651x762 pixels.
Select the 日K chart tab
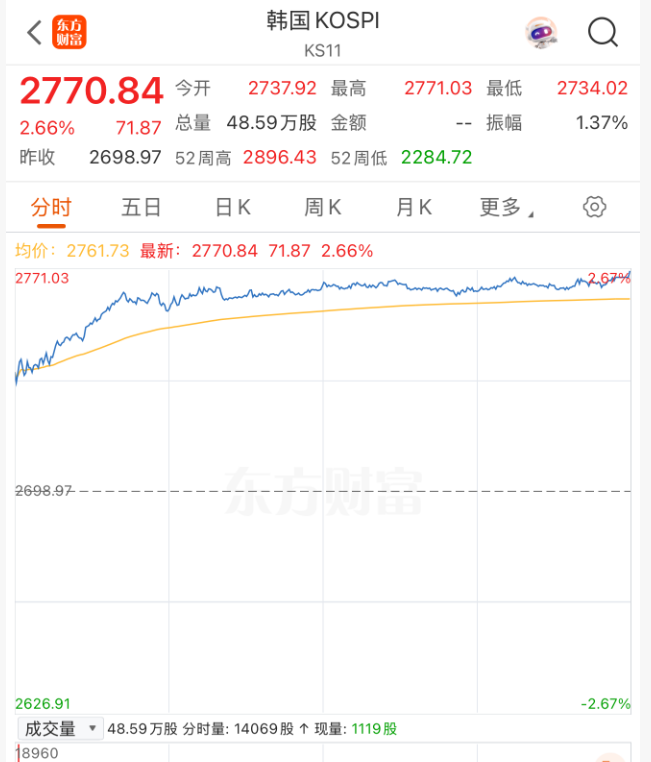pos(233,207)
